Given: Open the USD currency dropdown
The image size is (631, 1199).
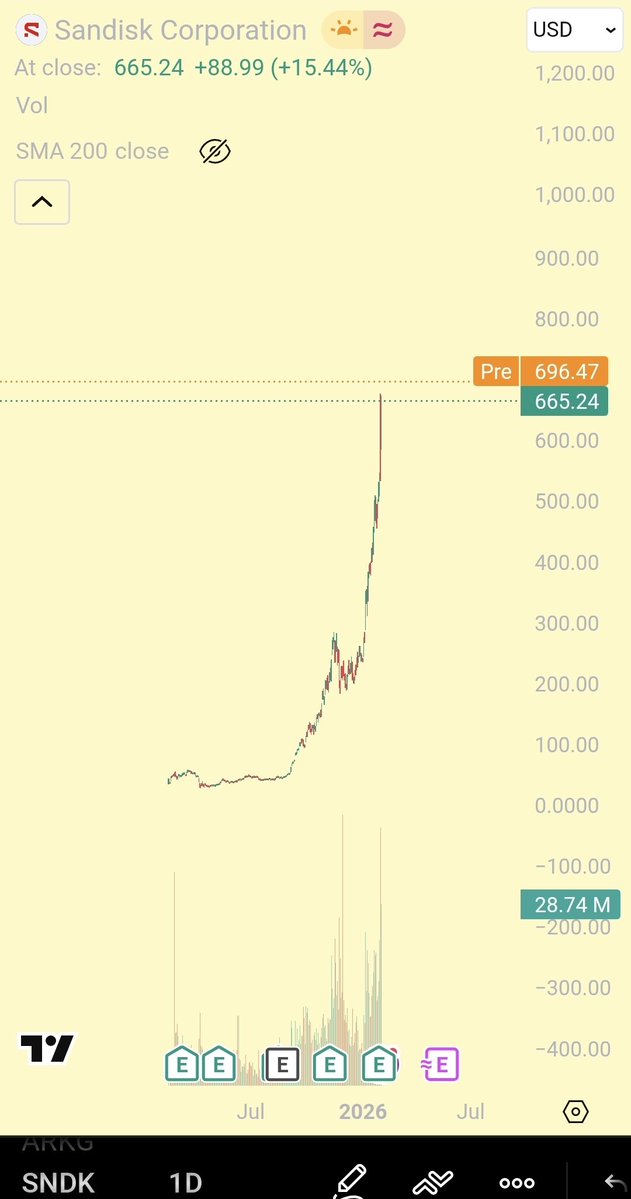Looking at the screenshot, I should (x=574, y=30).
